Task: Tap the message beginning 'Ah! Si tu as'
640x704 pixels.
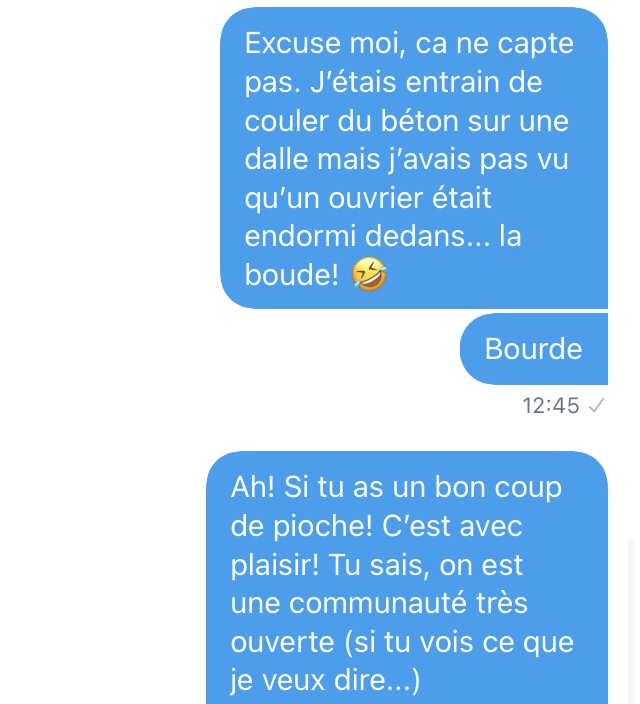Action: coord(407,578)
